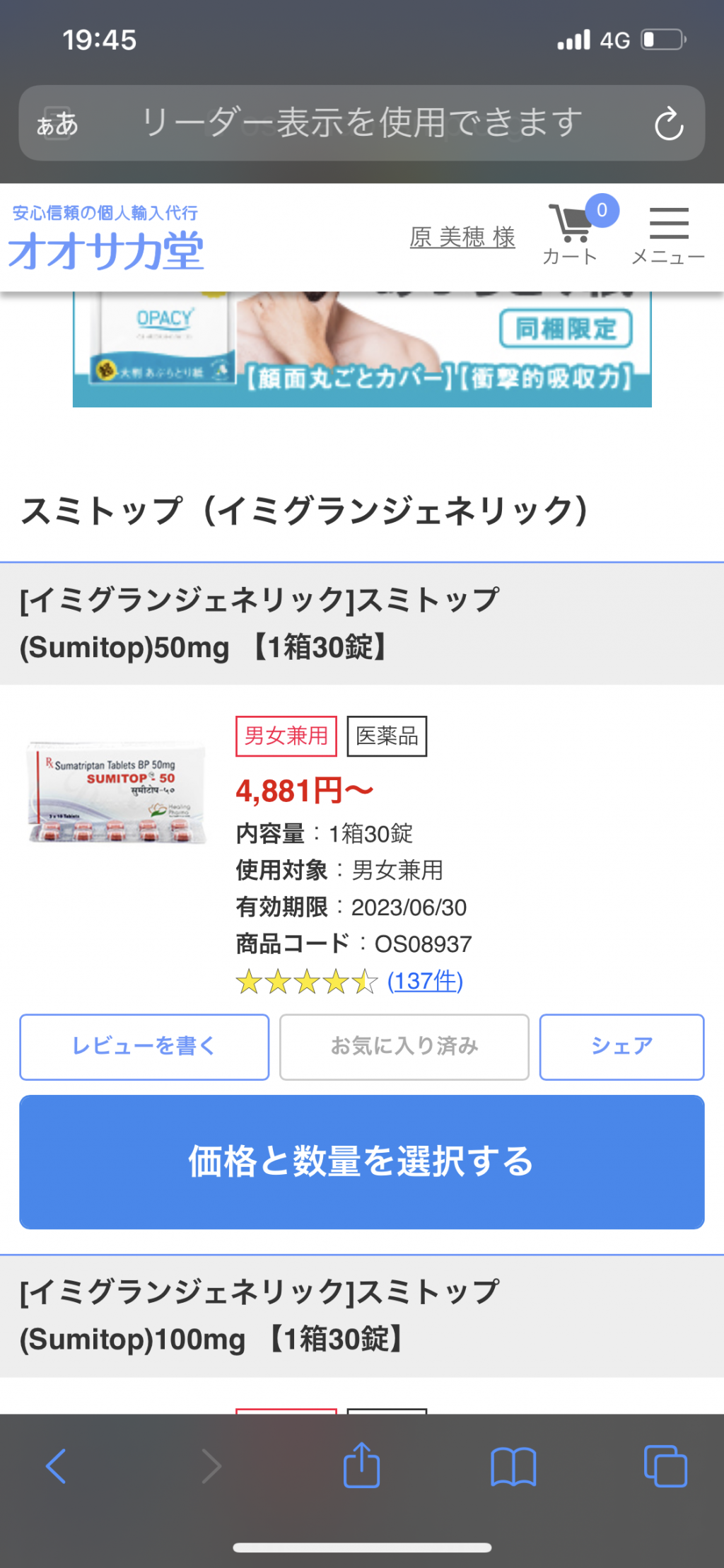This screenshot has width=724, height=1568.
Task: Open the OPACY promotional banner
Action: pos(362,350)
